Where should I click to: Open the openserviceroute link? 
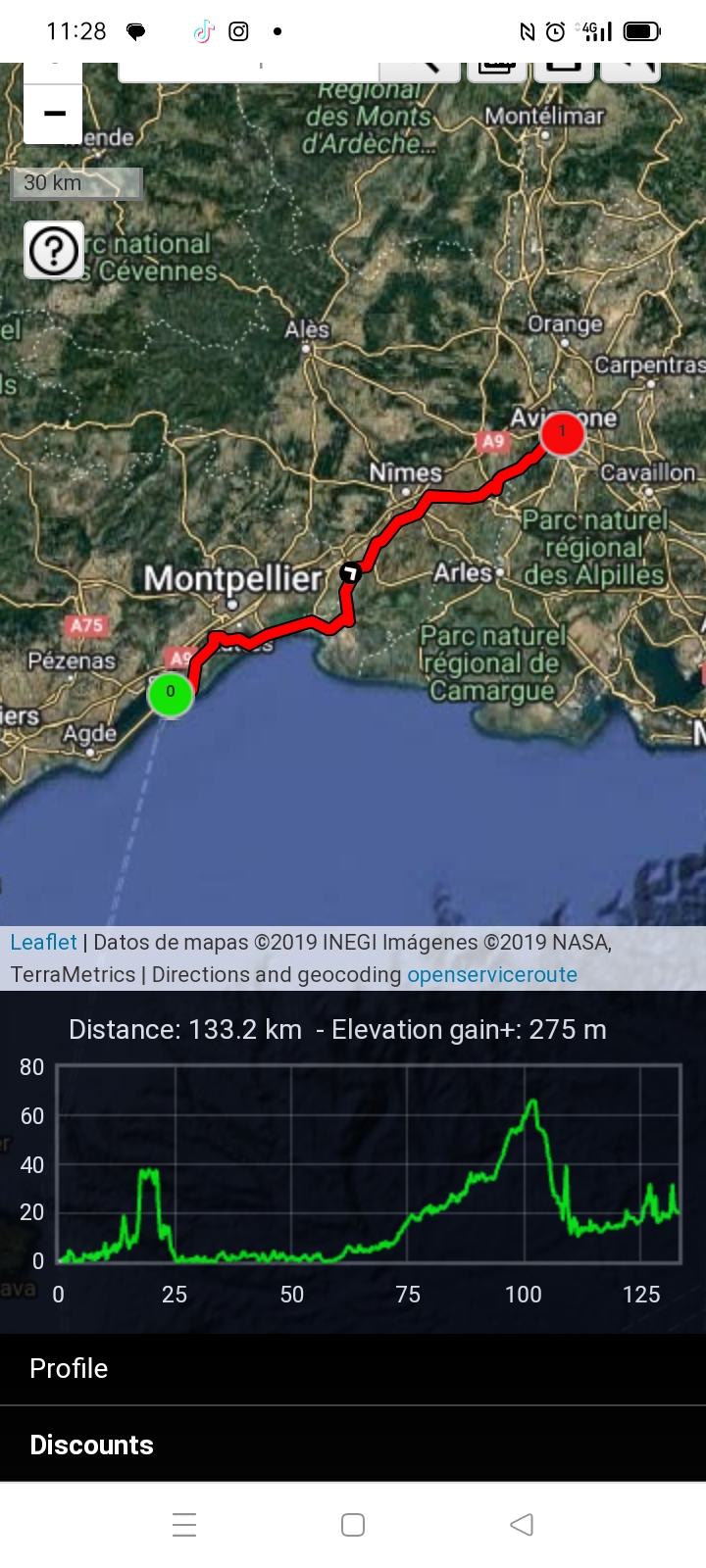click(491, 974)
